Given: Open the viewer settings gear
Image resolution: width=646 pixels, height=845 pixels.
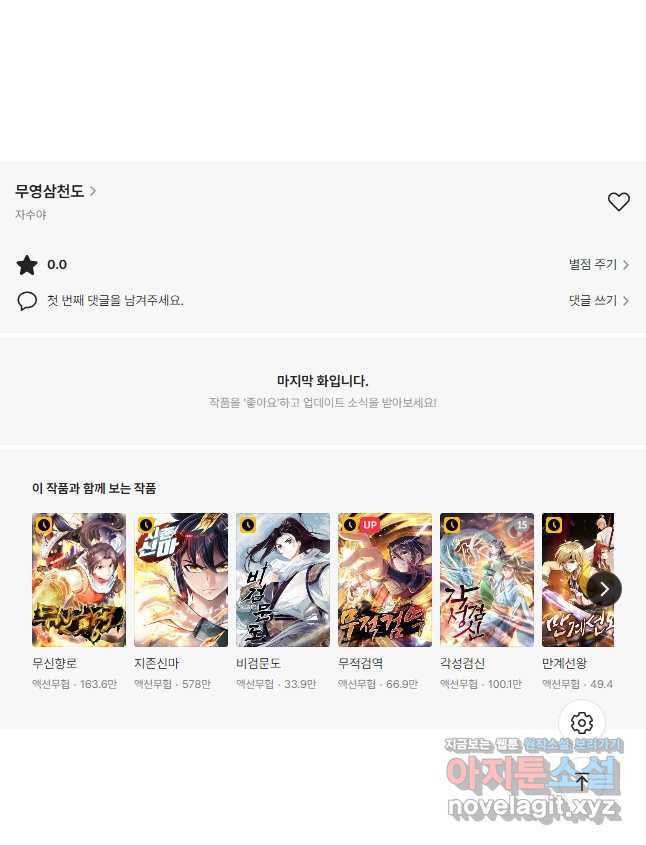Looking at the screenshot, I should pyautogui.click(x=582, y=723).
